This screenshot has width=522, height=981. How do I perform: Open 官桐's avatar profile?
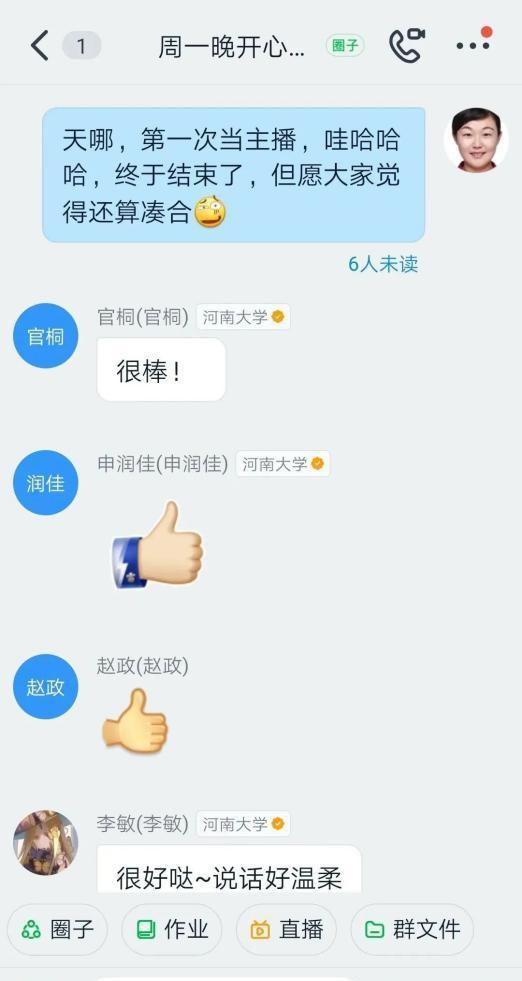coord(46,336)
